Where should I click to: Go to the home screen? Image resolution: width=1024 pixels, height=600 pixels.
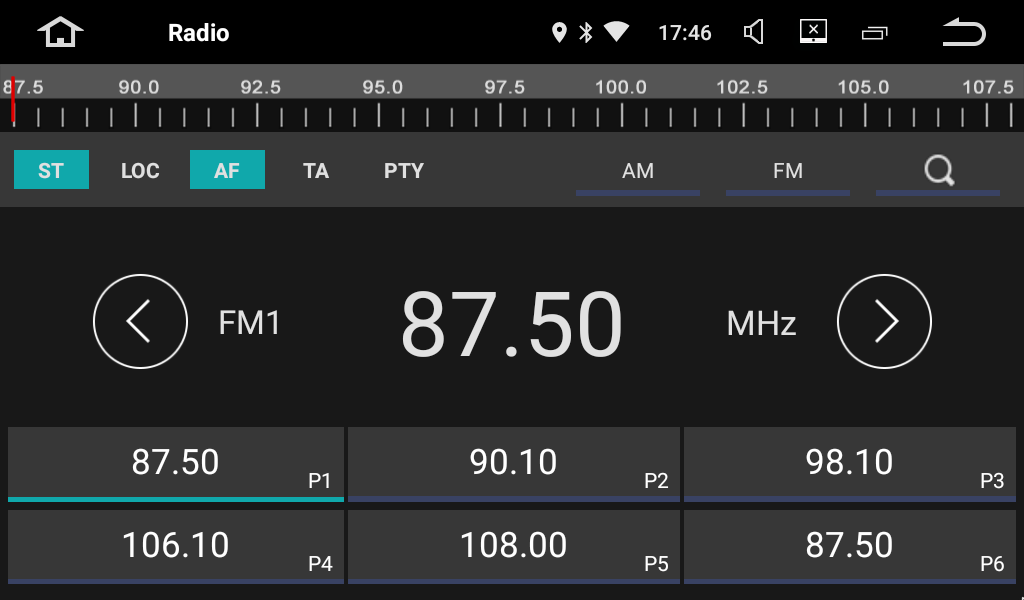pyautogui.click(x=60, y=33)
